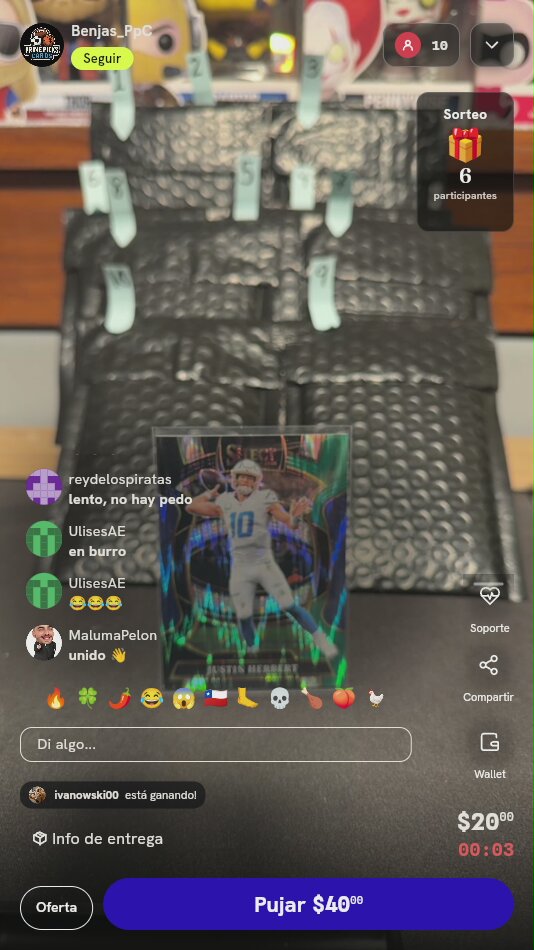The width and height of the screenshot is (534, 950).
Task: React with the Chile flag emoji
Action: pyautogui.click(x=215, y=699)
